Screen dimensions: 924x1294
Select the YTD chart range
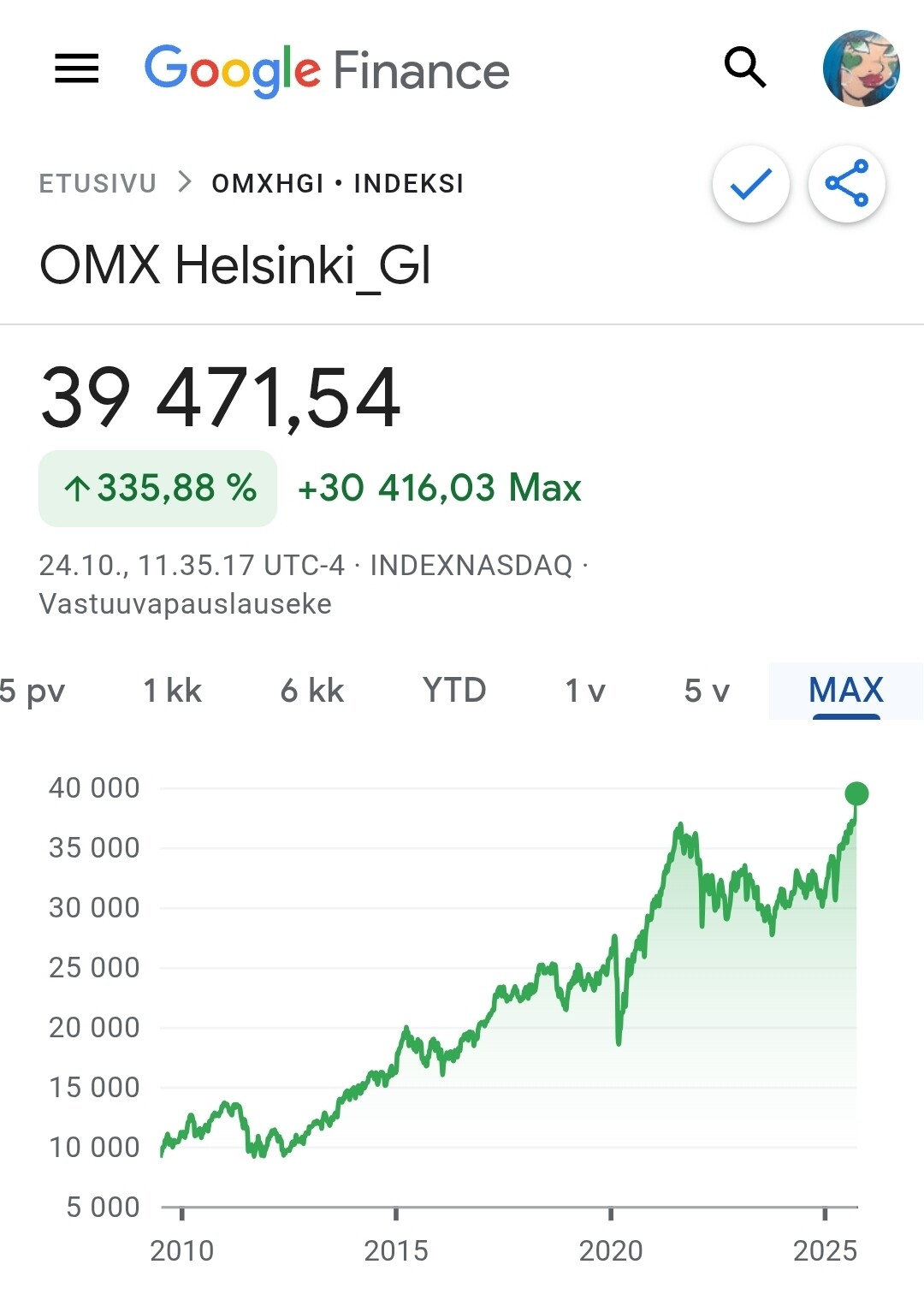(x=454, y=691)
